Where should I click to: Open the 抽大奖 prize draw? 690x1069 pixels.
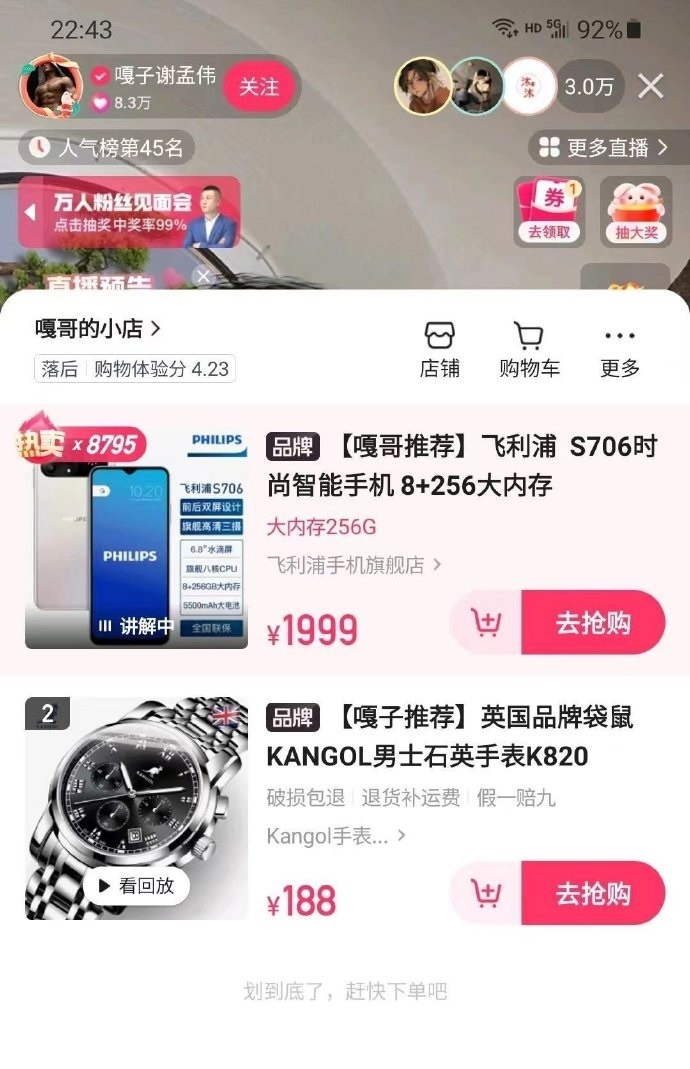636,212
